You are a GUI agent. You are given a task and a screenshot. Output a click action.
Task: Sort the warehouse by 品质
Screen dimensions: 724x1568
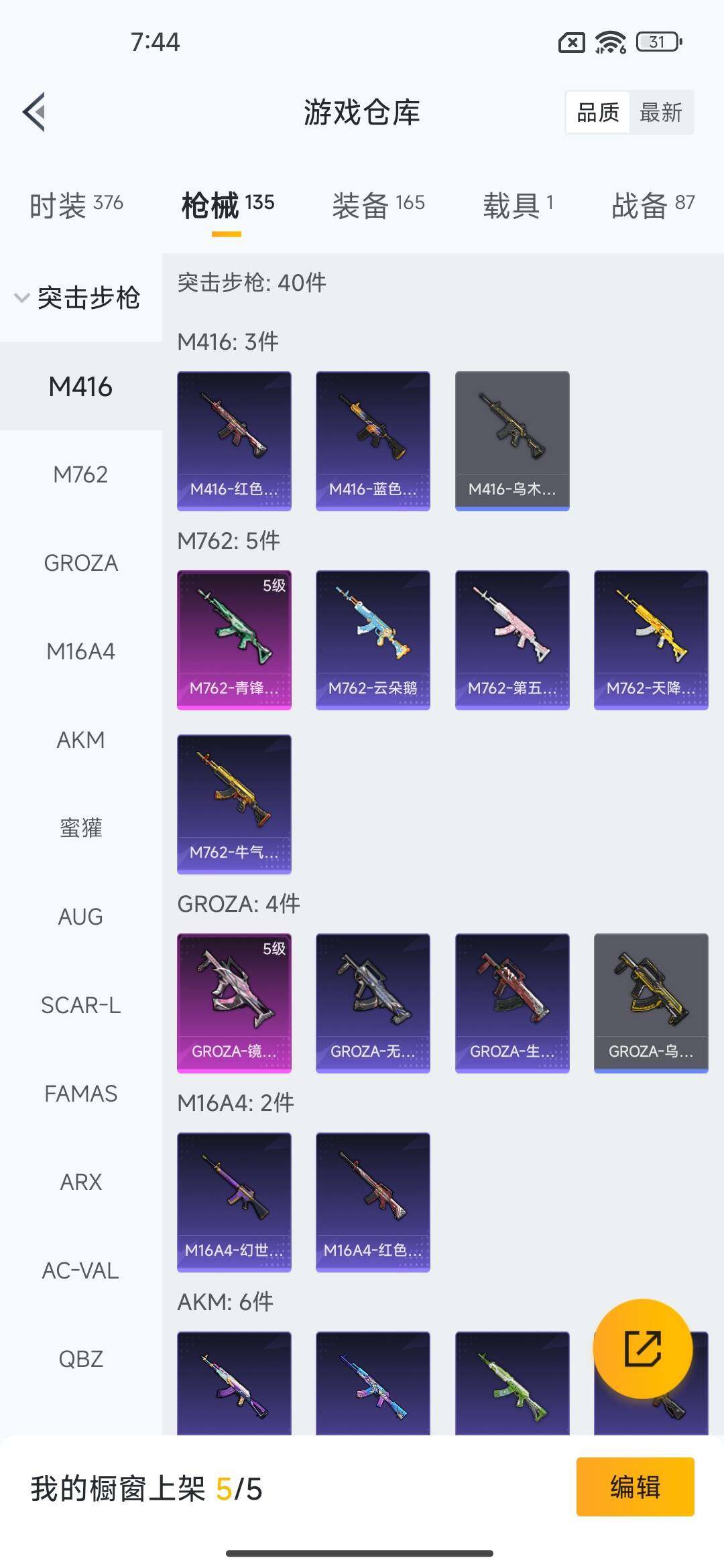pos(598,113)
